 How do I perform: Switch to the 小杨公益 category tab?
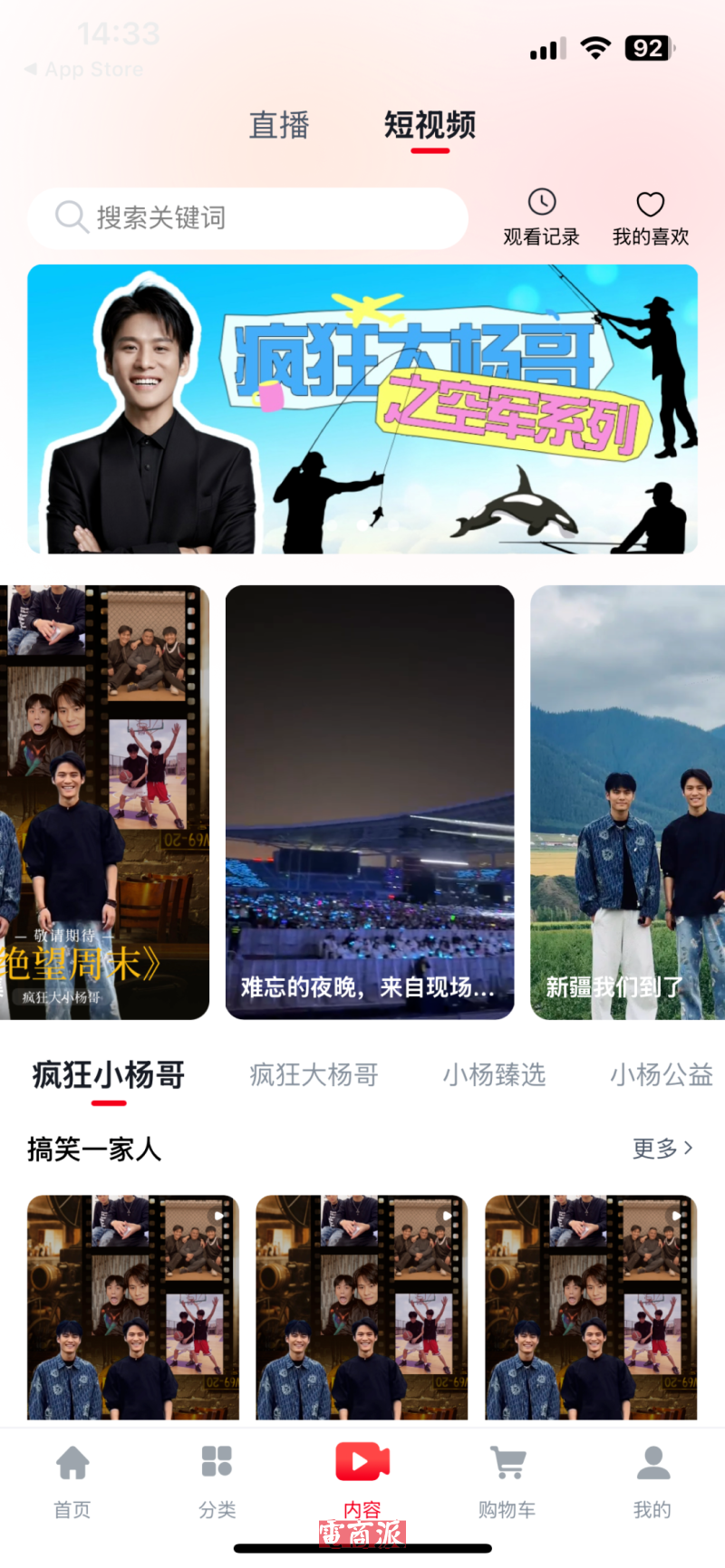pyautogui.click(x=661, y=1075)
